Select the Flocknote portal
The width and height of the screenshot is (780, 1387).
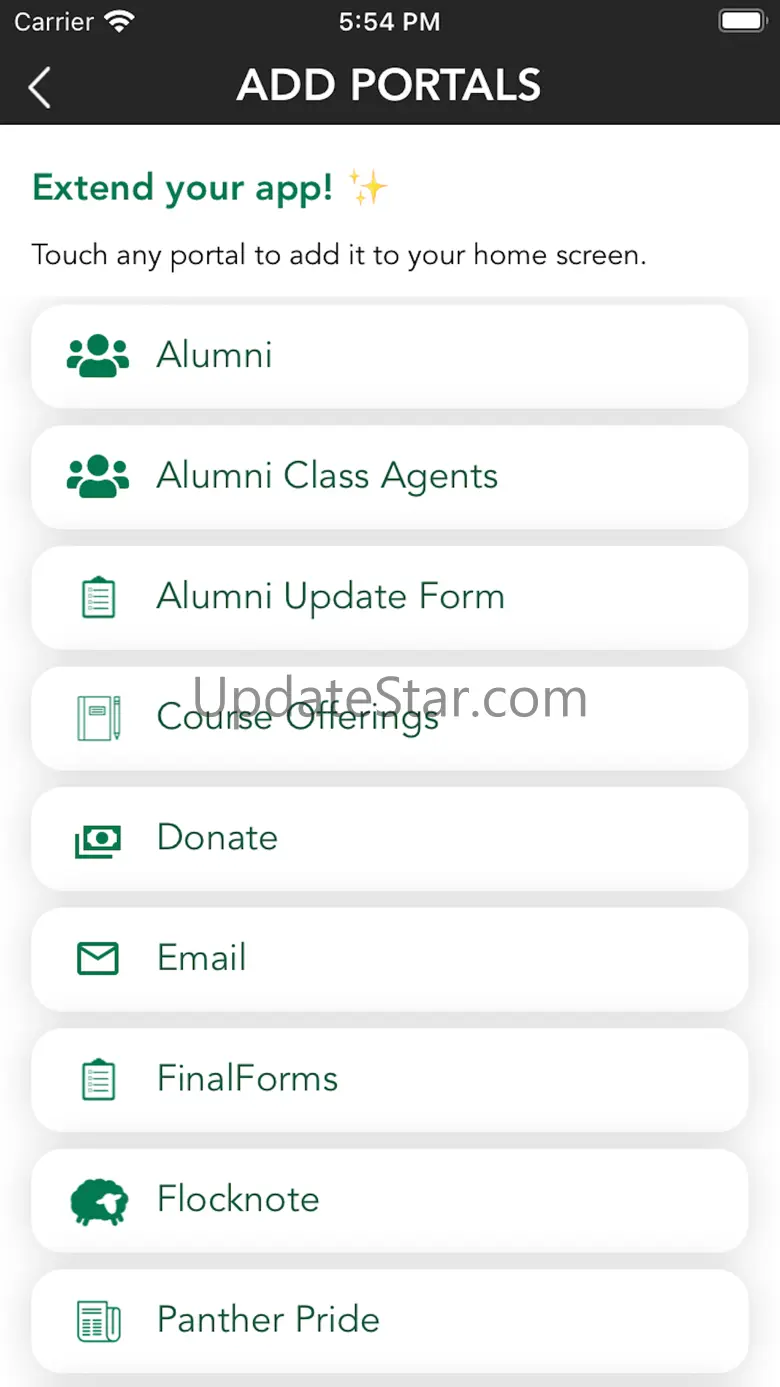(390, 1200)
